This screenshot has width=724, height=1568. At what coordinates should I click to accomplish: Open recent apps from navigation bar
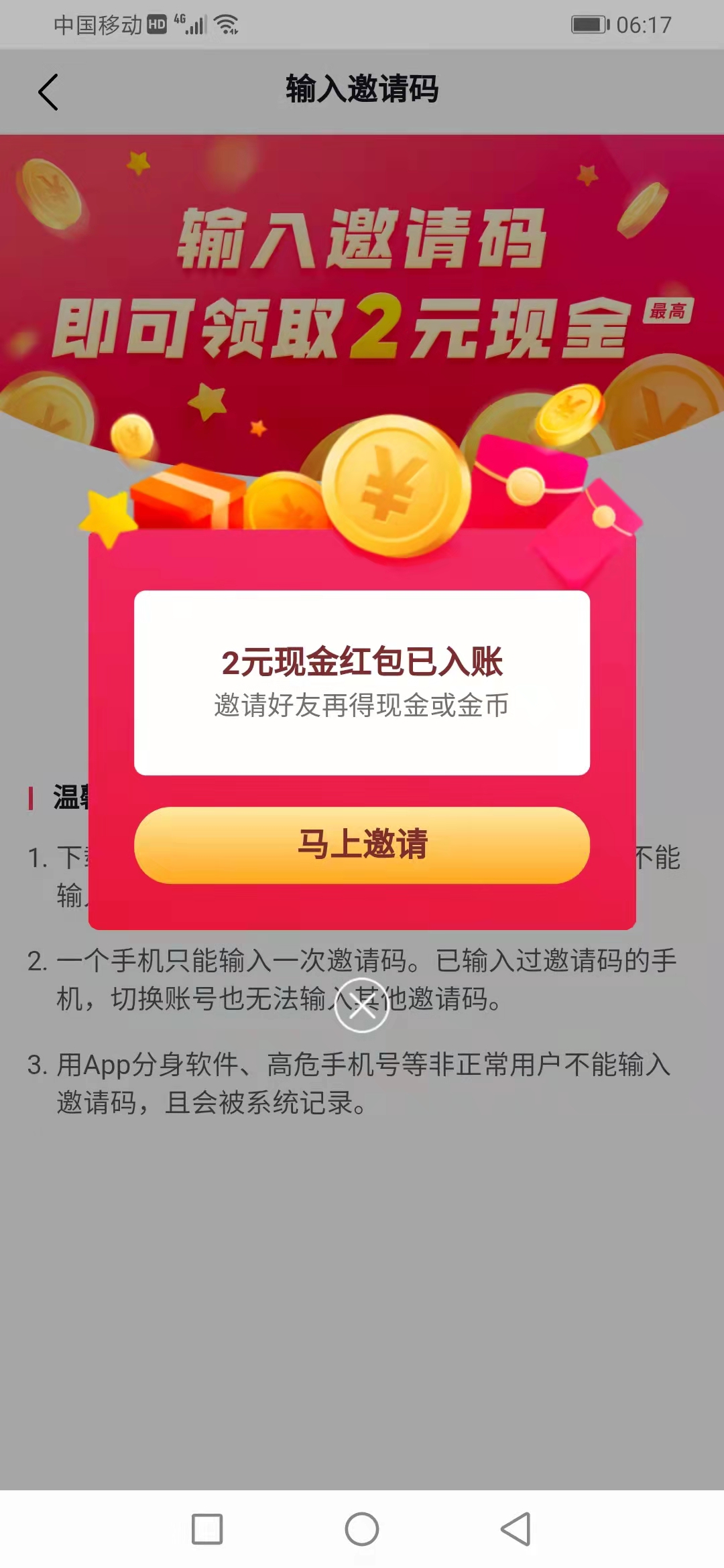tap(207, 1529)
